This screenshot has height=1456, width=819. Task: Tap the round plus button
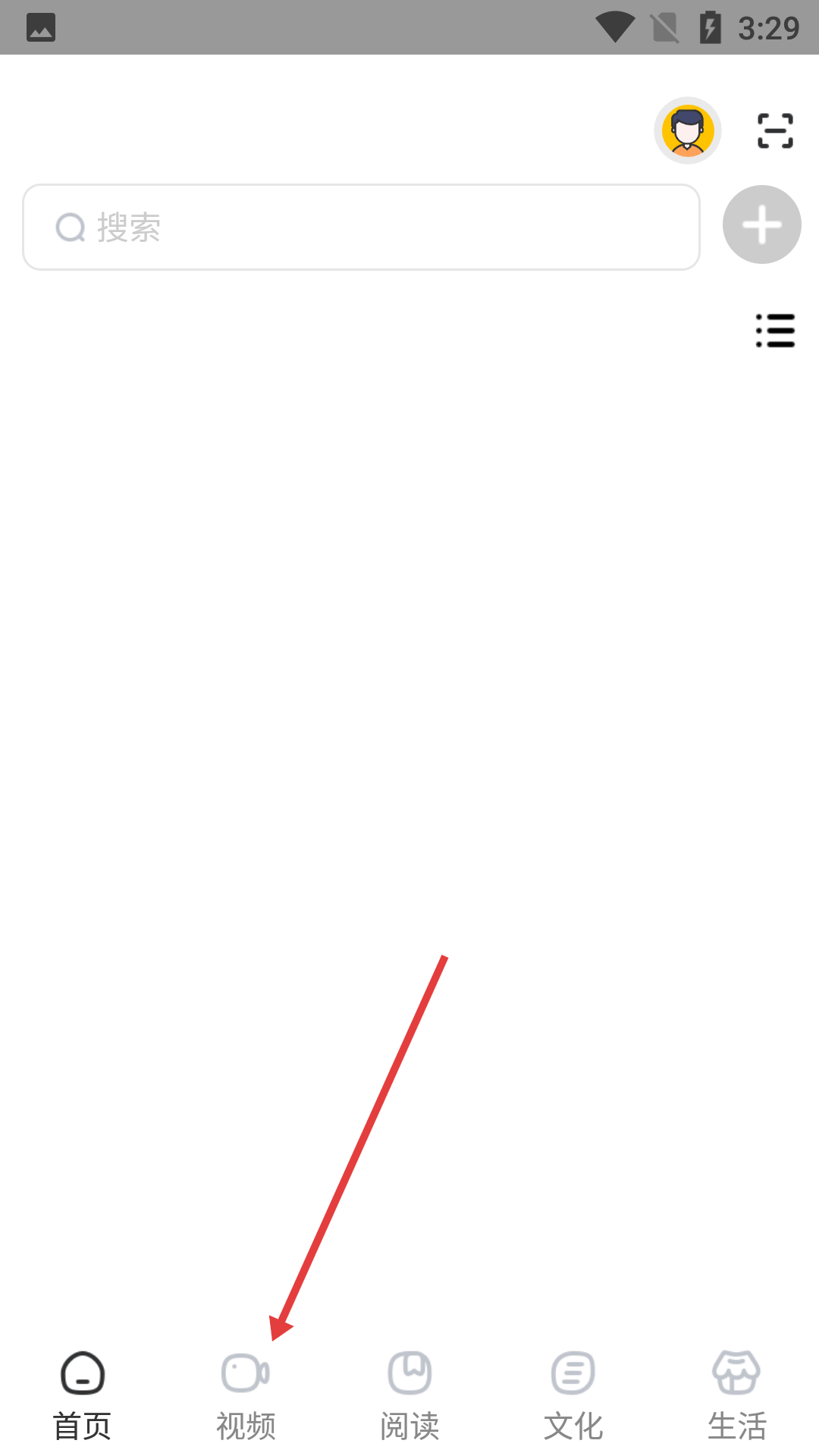pyautogui.click(x=761, y=224)
